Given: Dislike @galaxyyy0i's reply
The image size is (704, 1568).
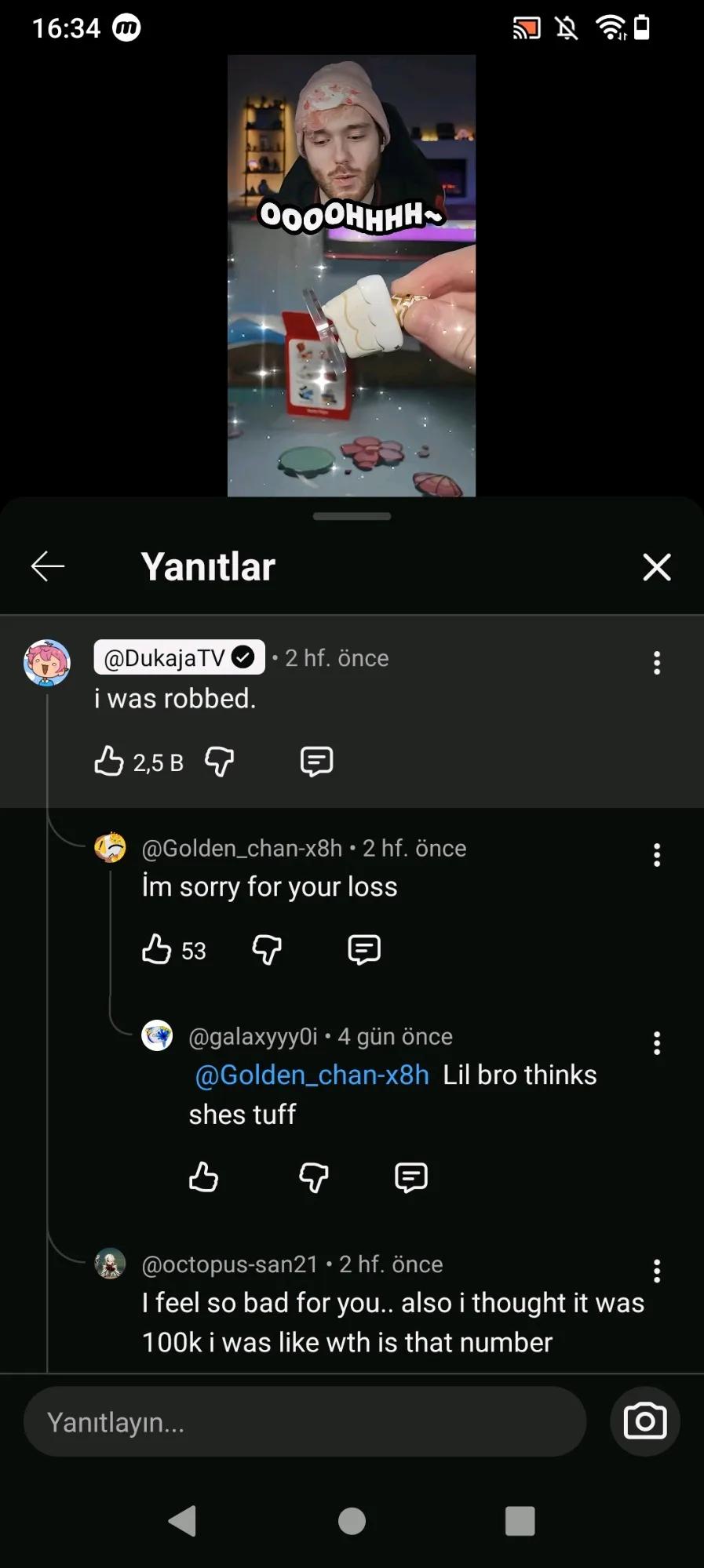Looking at the screenshot, I should pos(314,1177).
